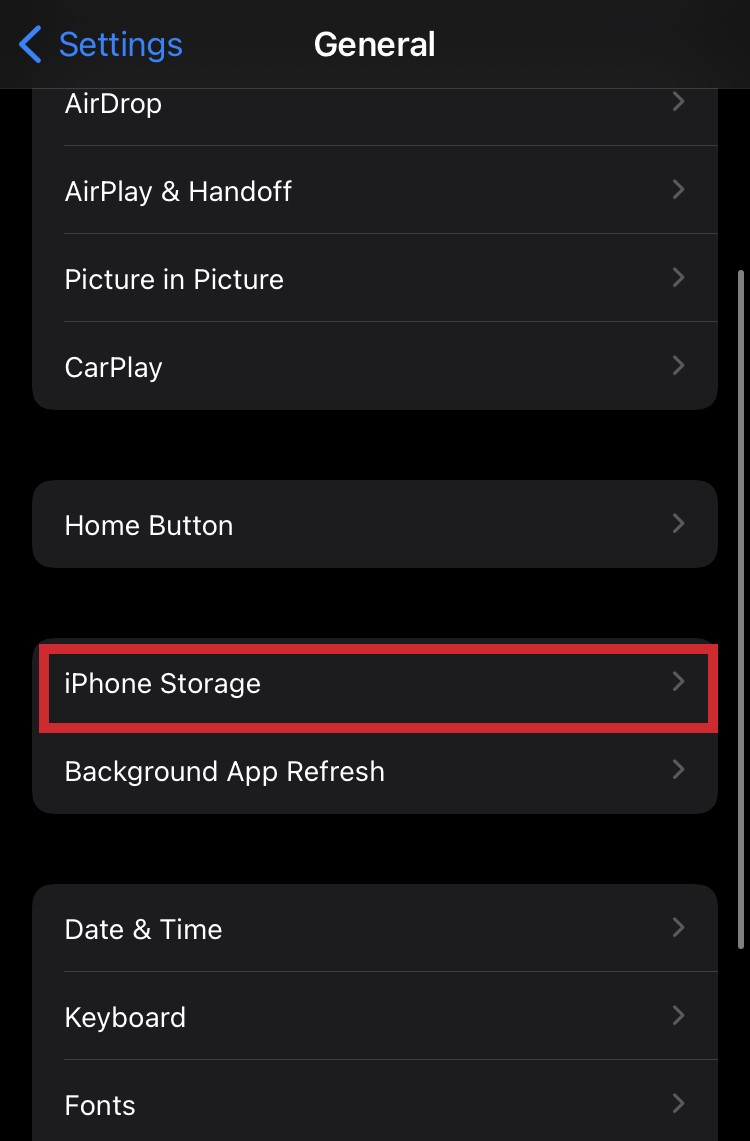Open CarPlay settings
The width and height of the screenshot is (750, 1141).
(x=374, y=367)
